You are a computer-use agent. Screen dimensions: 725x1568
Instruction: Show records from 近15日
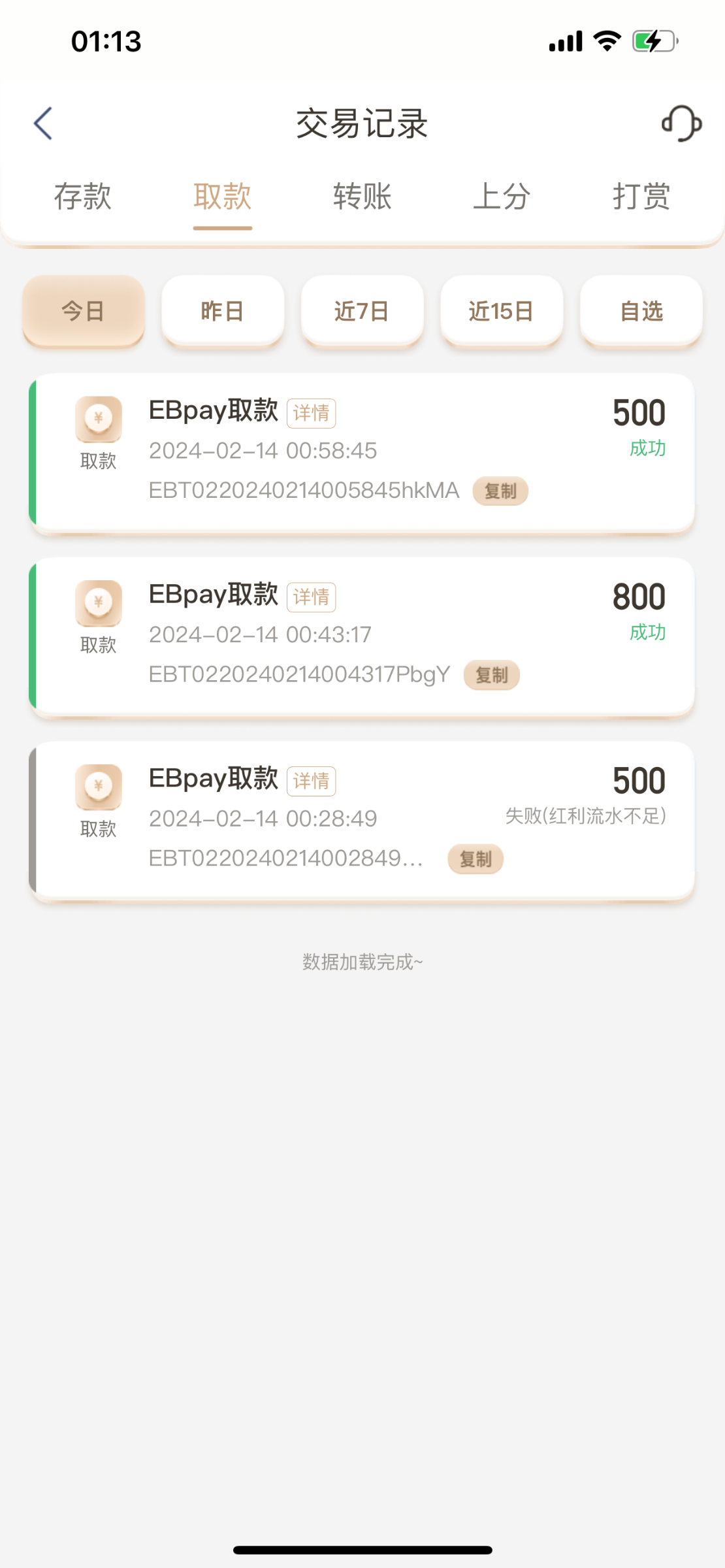pyautogui.click(x=501, y=311)
